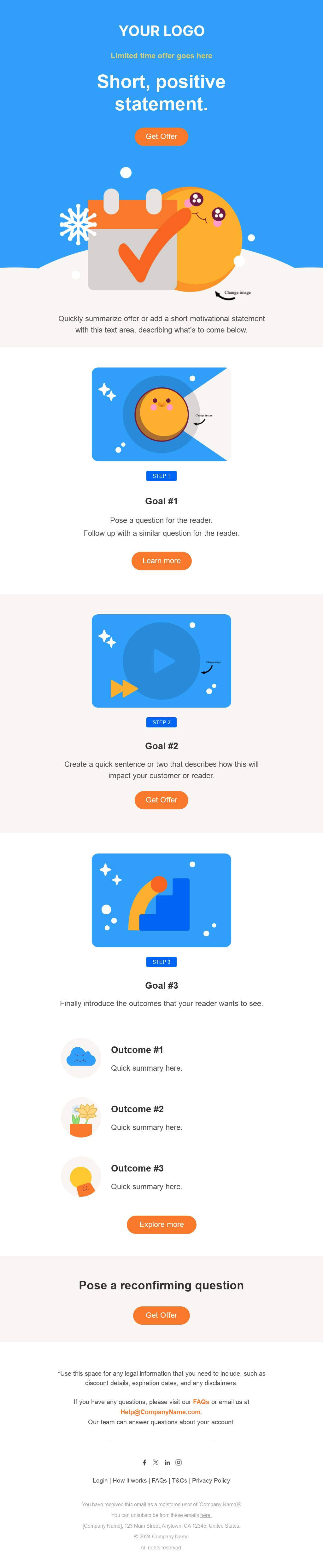Open the orange FAQs link in the questions paragraph
323x1568 pixels.
[201, 1402]
